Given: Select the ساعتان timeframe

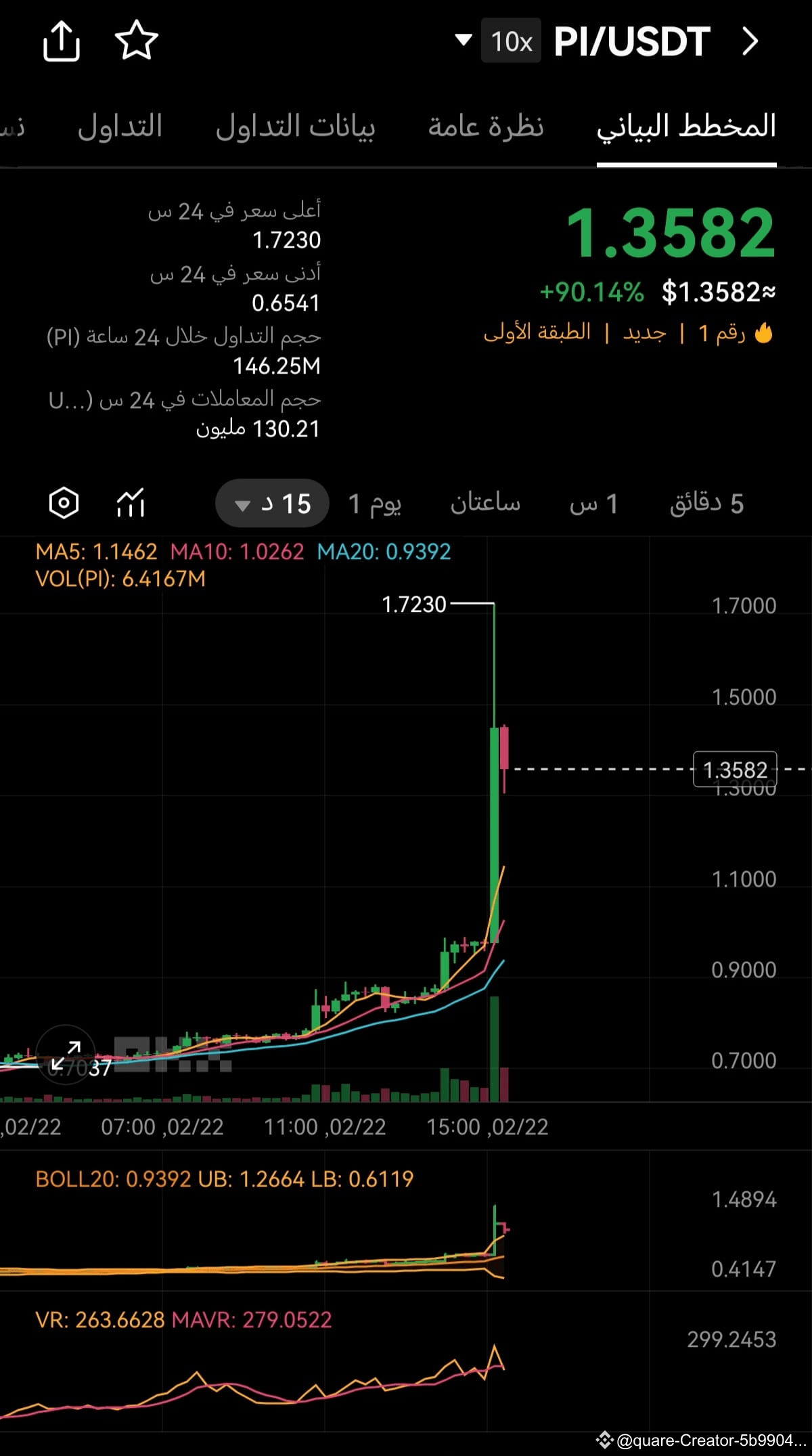Looking at the screenshot, I should coord(486,503).
